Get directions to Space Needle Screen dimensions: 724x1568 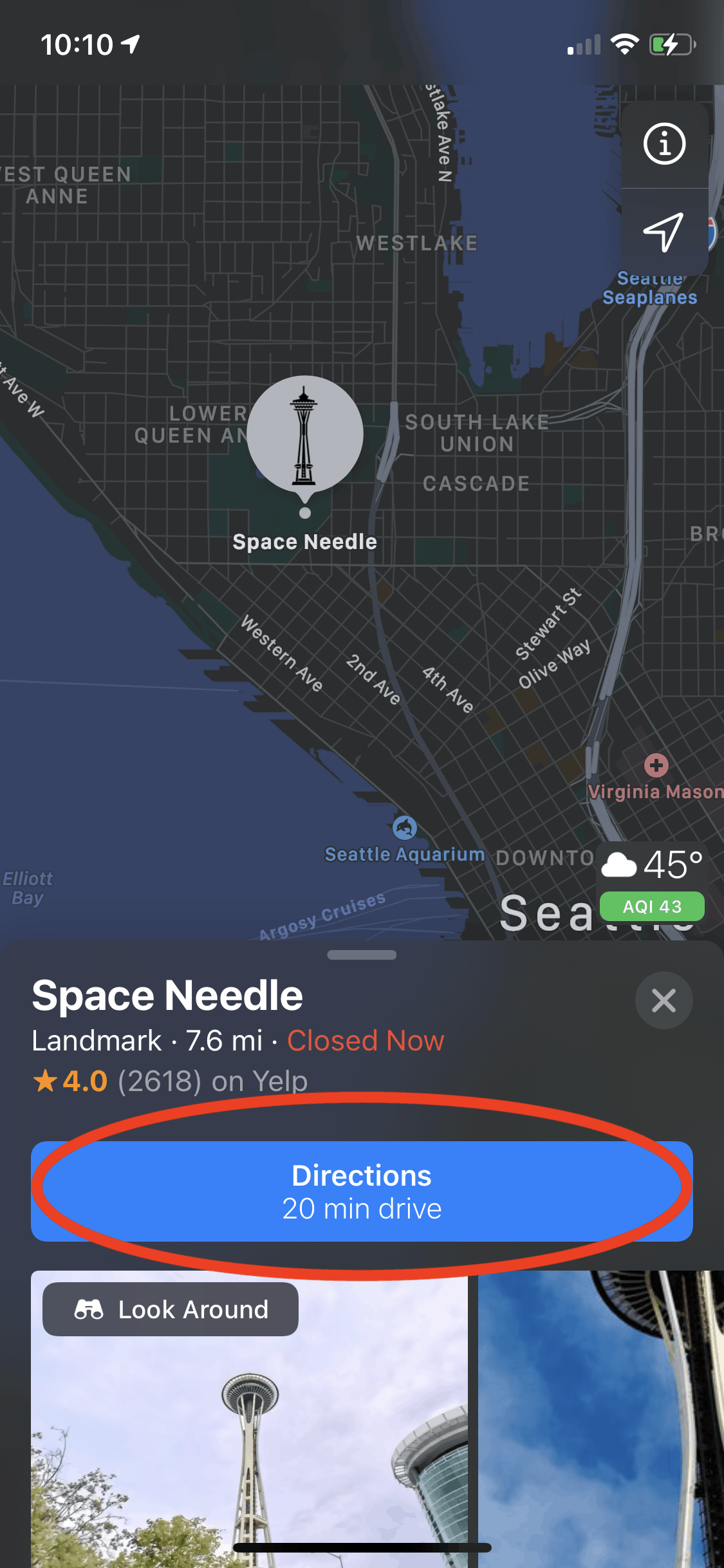[x=362, y=1191]
